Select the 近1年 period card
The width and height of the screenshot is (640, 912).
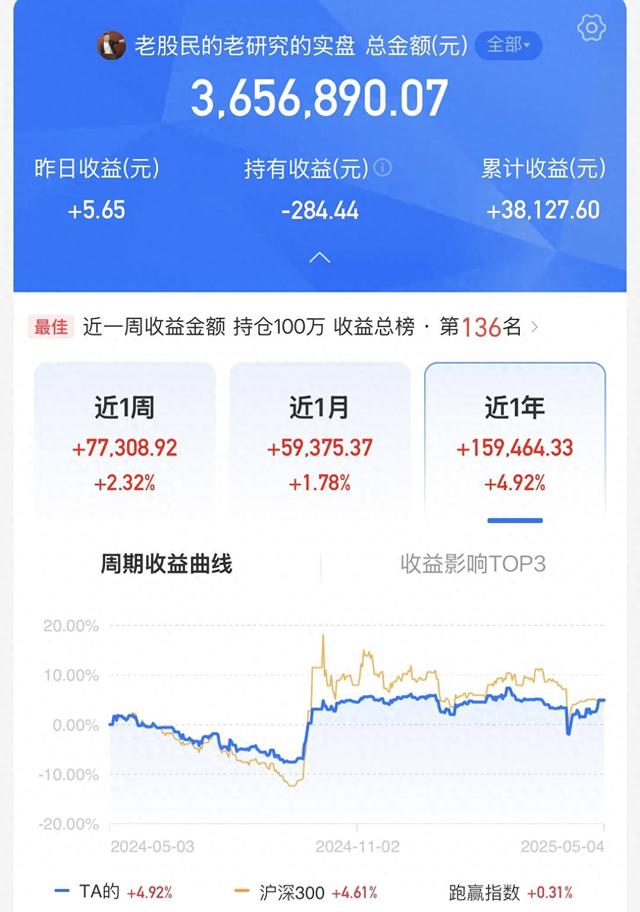coord(515,439)
